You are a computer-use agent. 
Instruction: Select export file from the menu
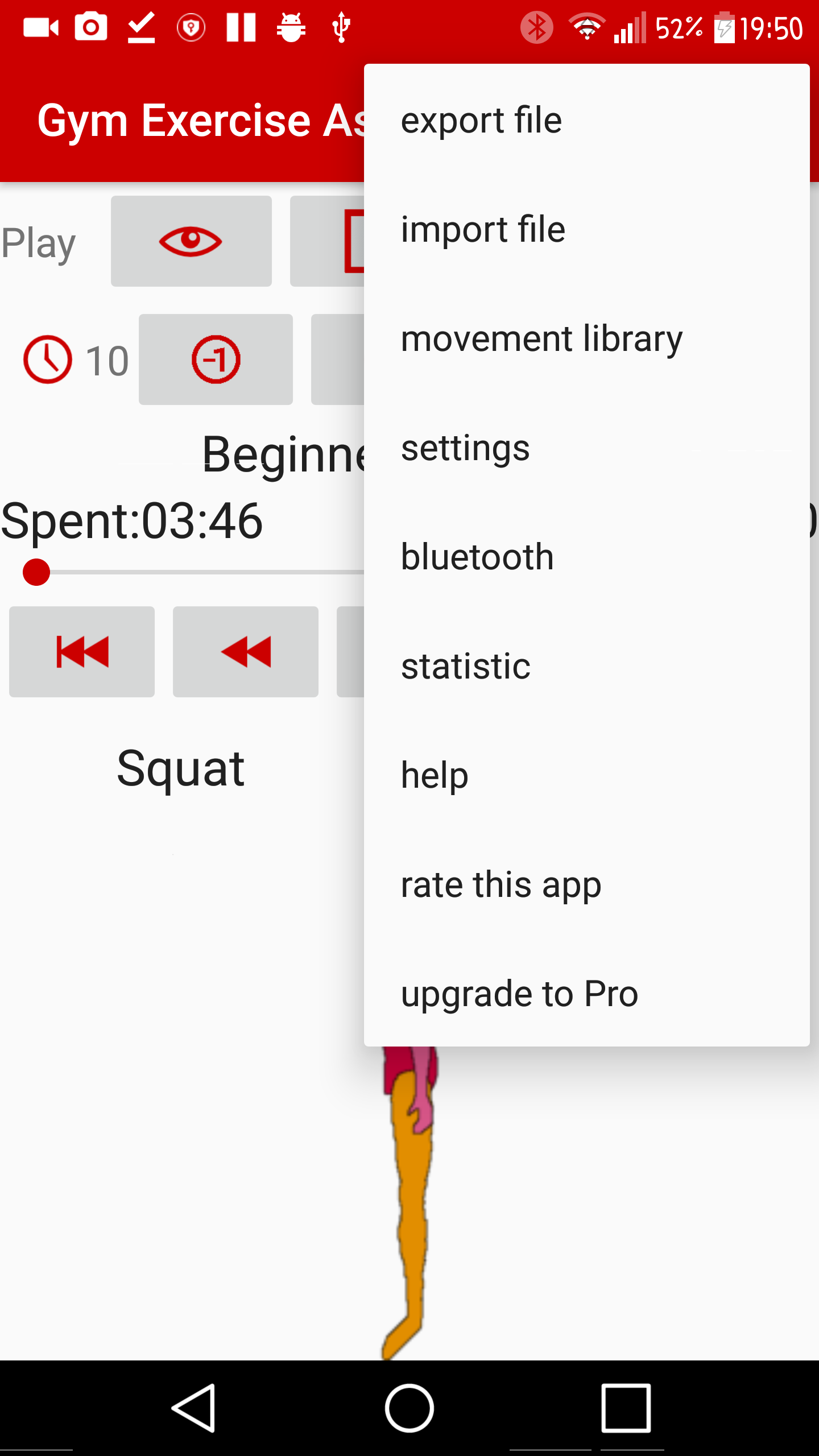coord(586,121)
